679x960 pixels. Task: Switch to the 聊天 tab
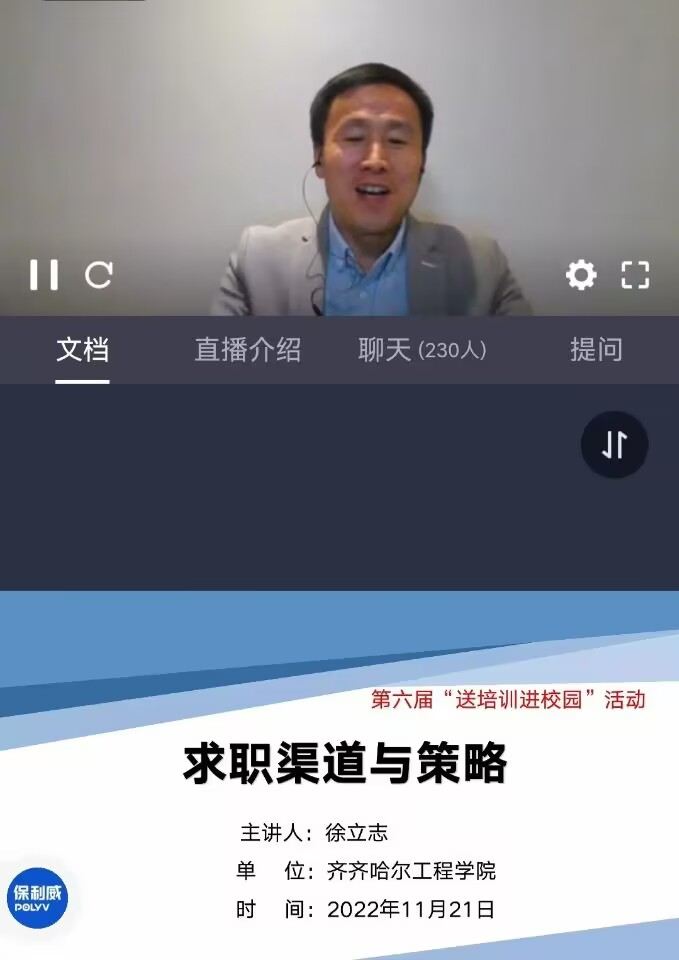(421, 350)
